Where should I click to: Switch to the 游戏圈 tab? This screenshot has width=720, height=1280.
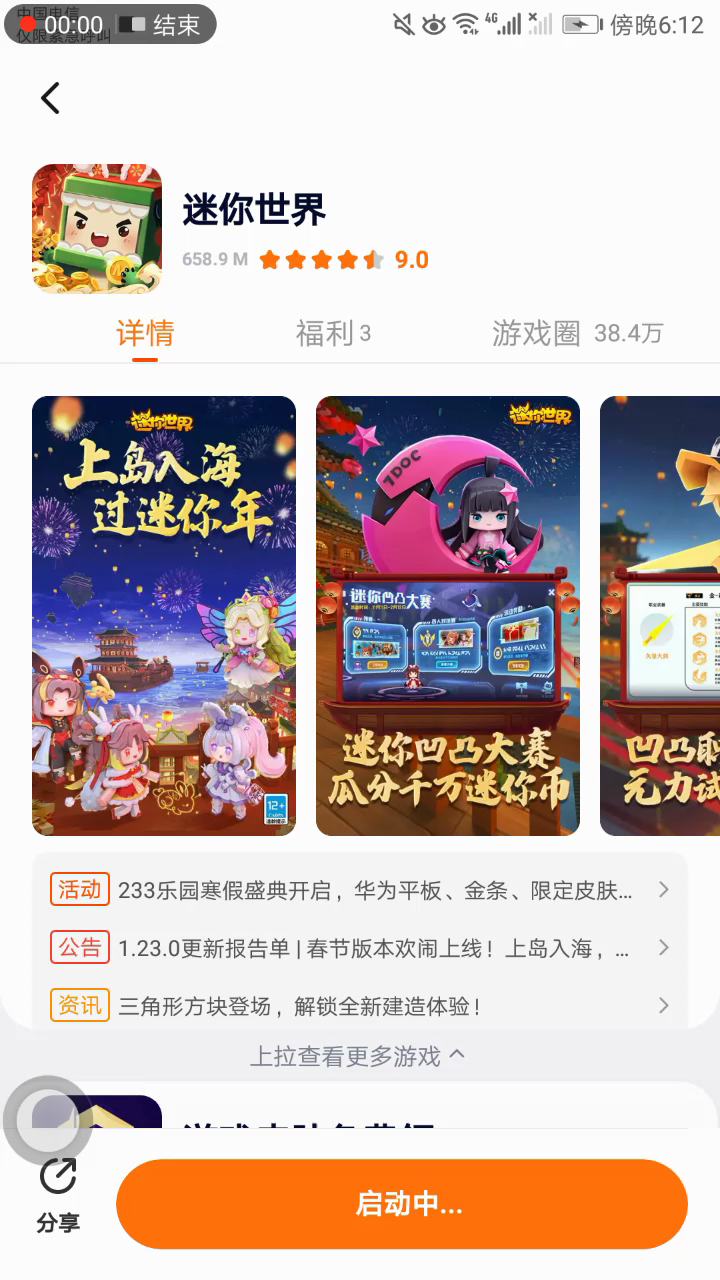[x=576, y=333]
